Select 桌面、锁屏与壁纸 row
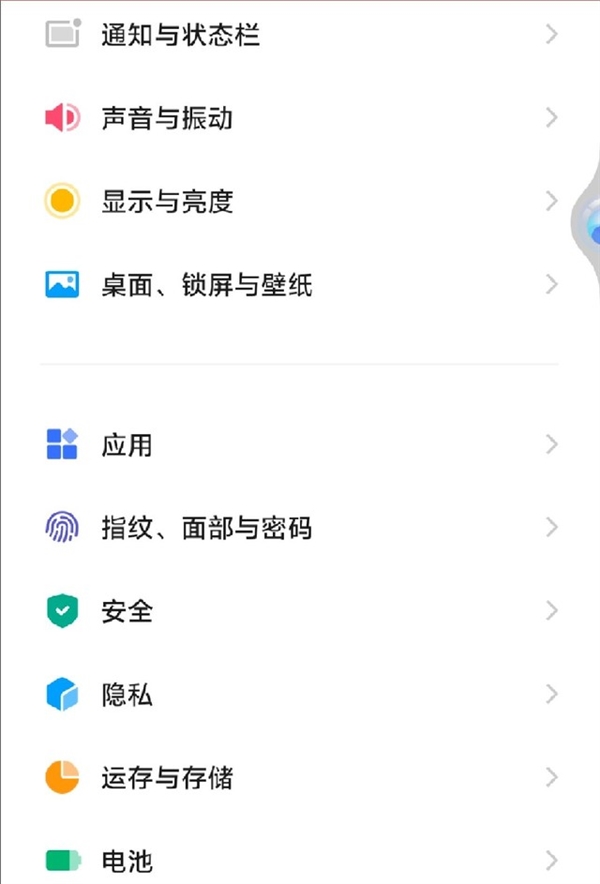Viewport: 600px width, 884px height. tap(206, 285)
